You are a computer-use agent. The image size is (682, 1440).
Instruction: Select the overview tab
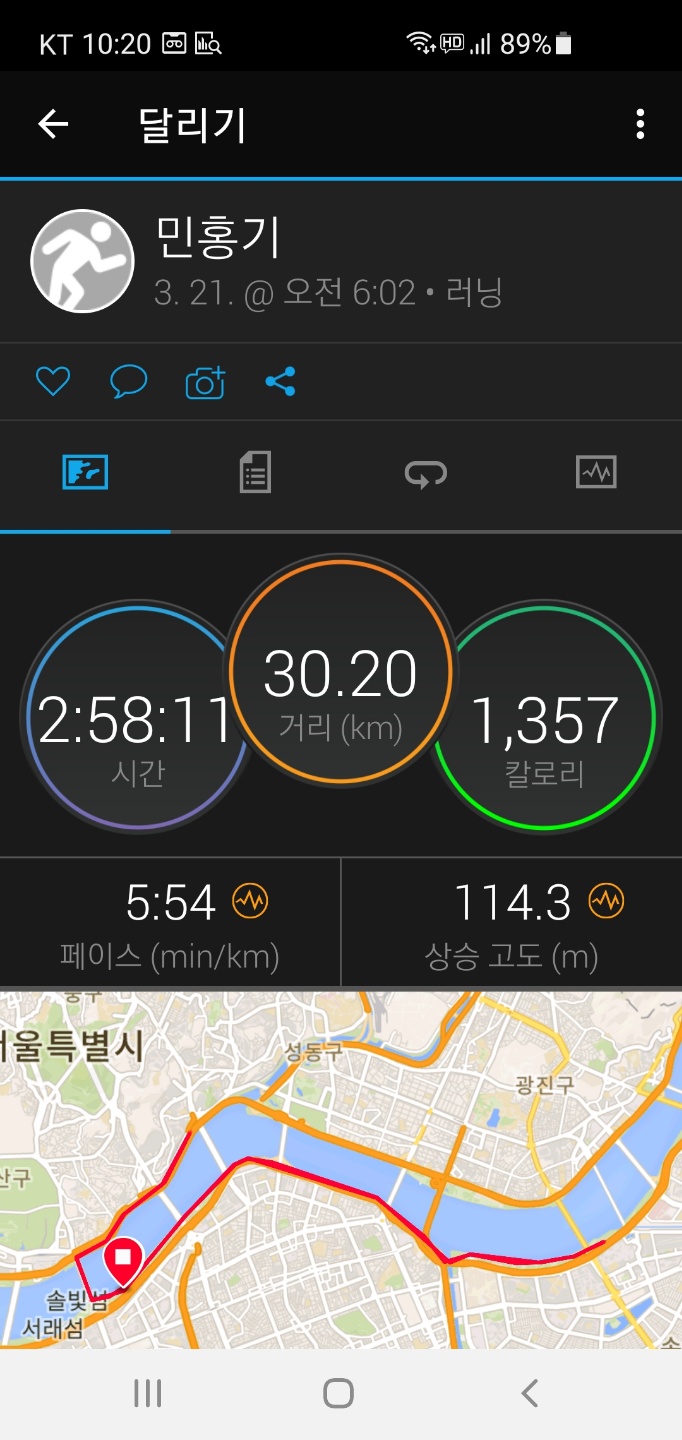pos(85,472)
